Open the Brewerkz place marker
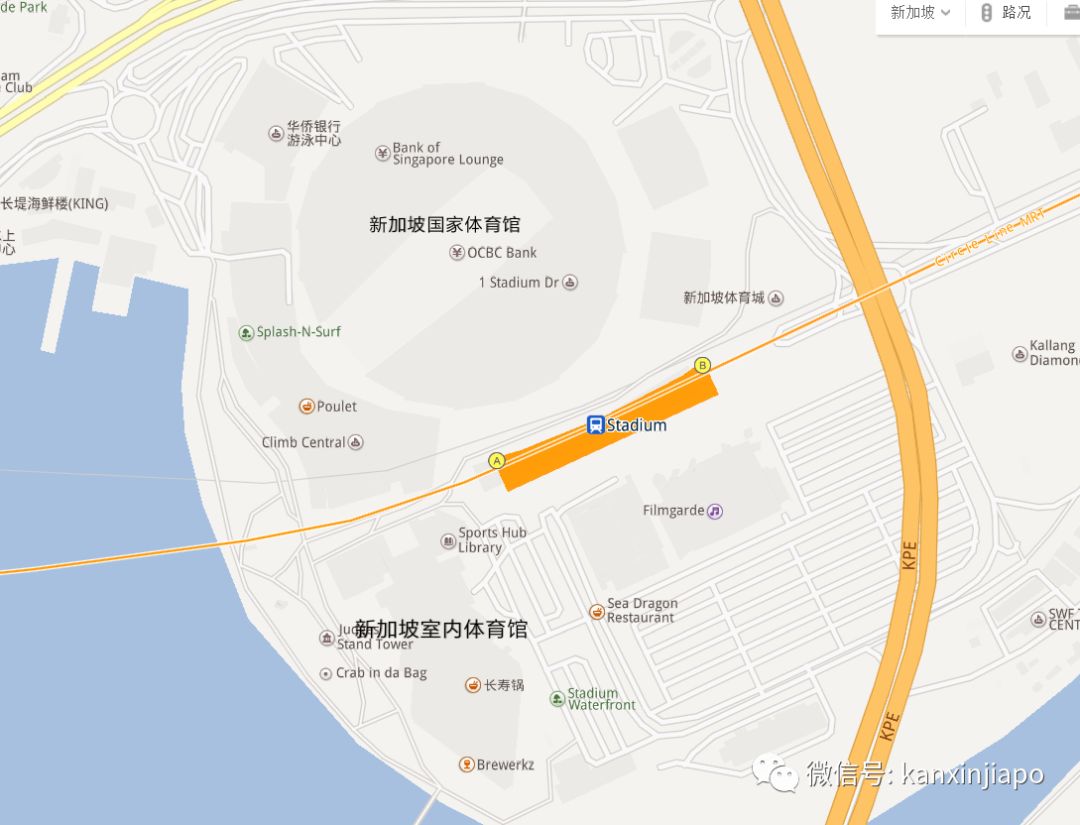 click(x=466, y=765)
